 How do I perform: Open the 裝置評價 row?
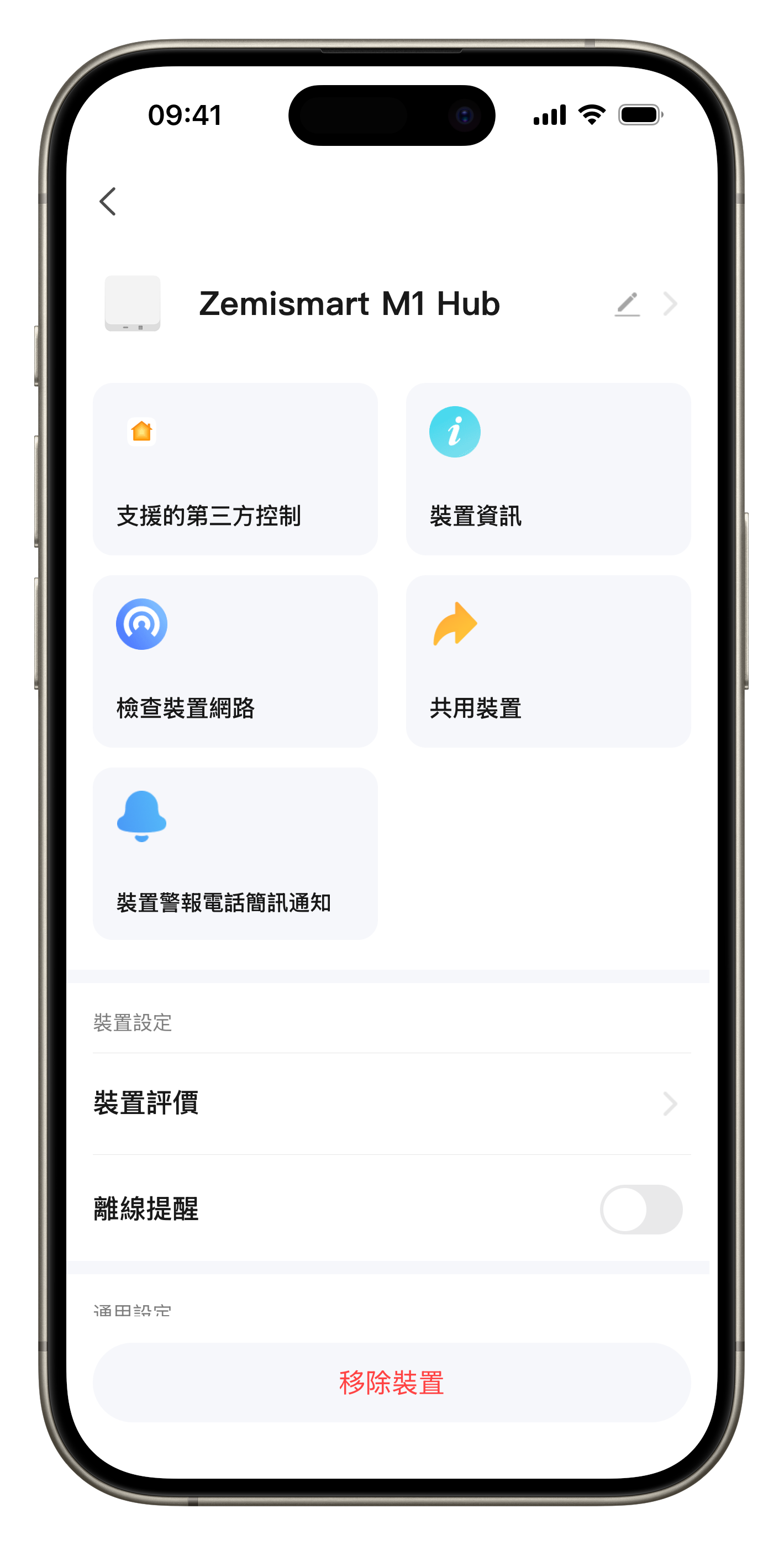391,1103
